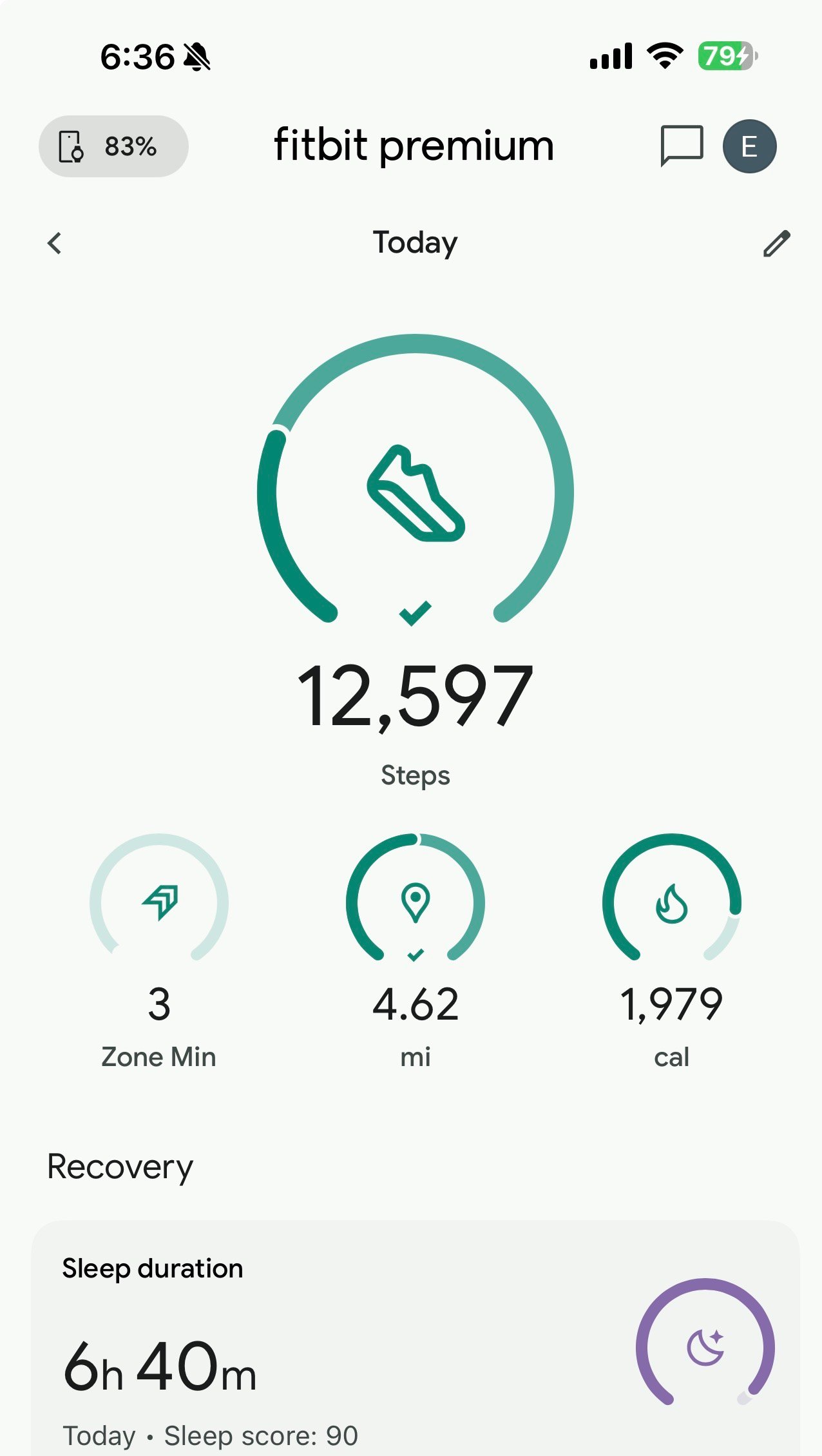Edit the Today dashboard with pencil
Screen dimensions: 822x1456
(x=776, y=244)
